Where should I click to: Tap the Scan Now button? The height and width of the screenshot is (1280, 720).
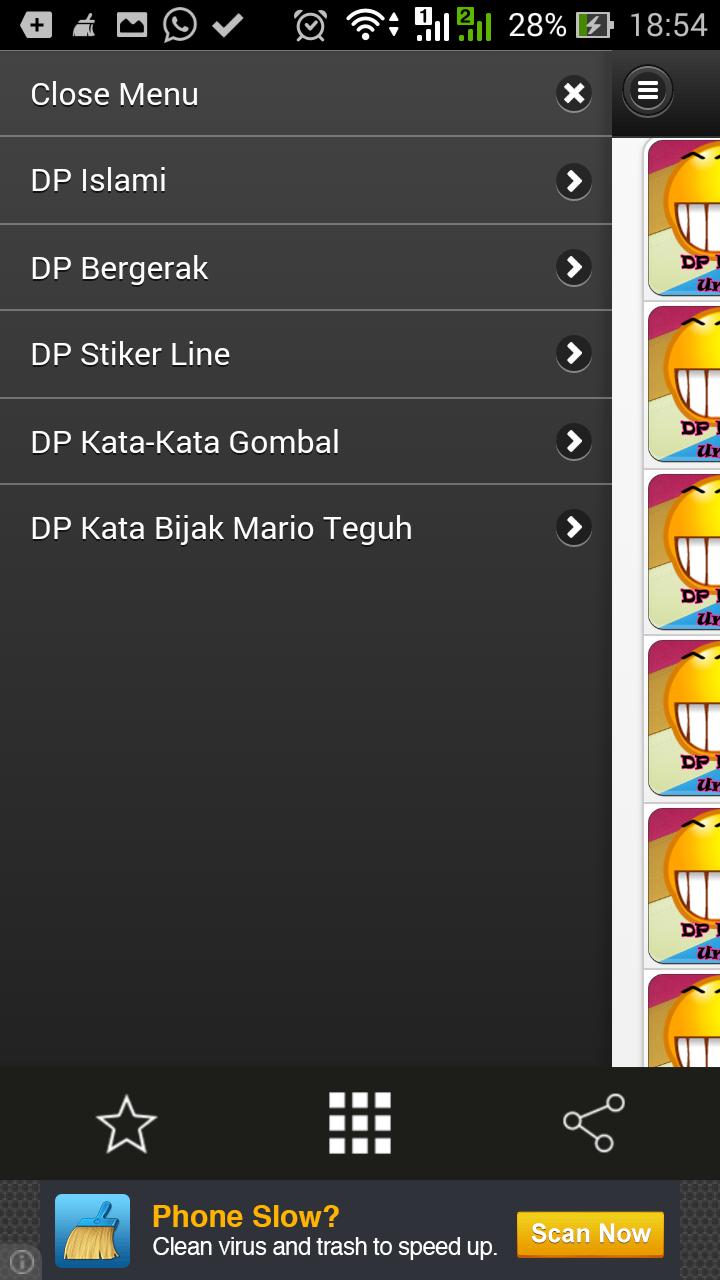tap(590, 1234)
